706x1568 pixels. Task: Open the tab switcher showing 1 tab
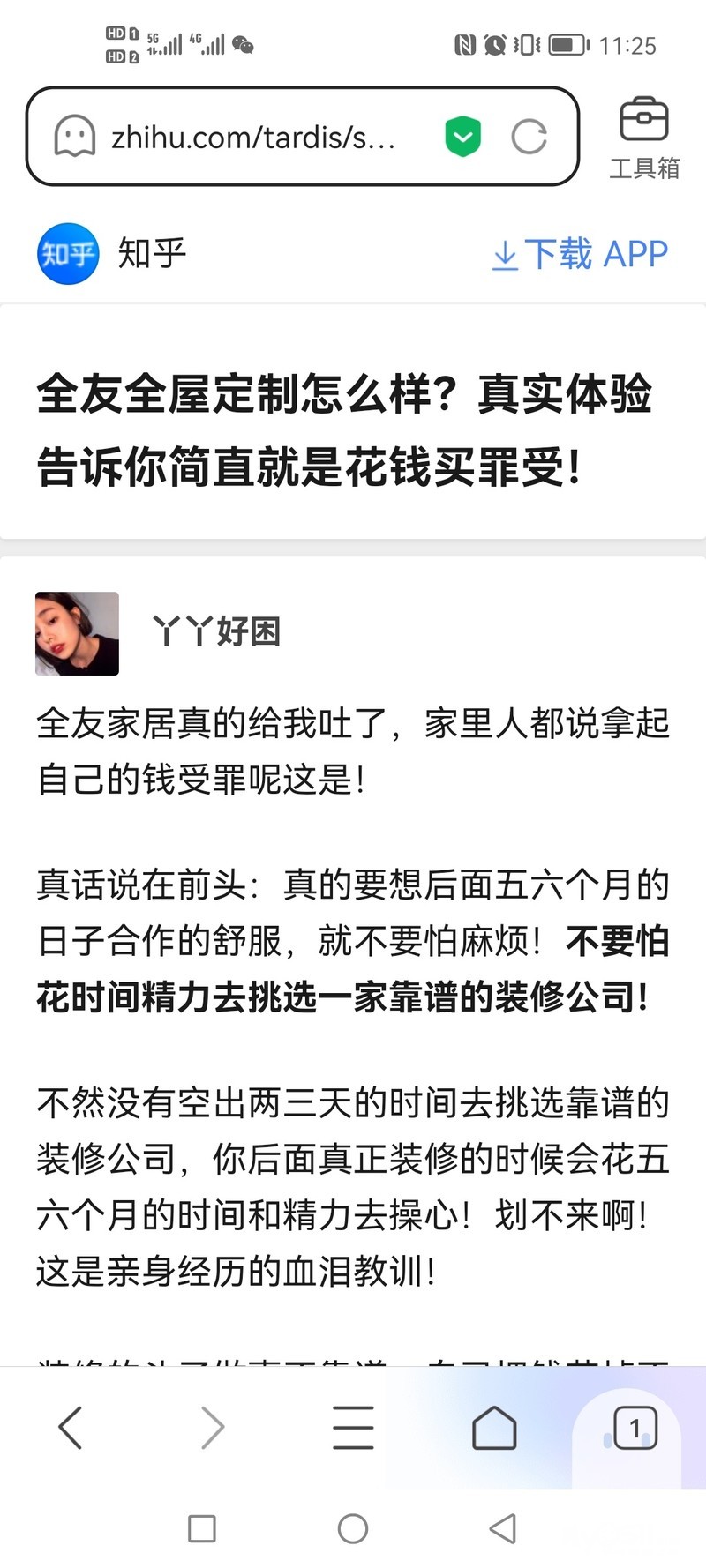[x=634, y=1427]
